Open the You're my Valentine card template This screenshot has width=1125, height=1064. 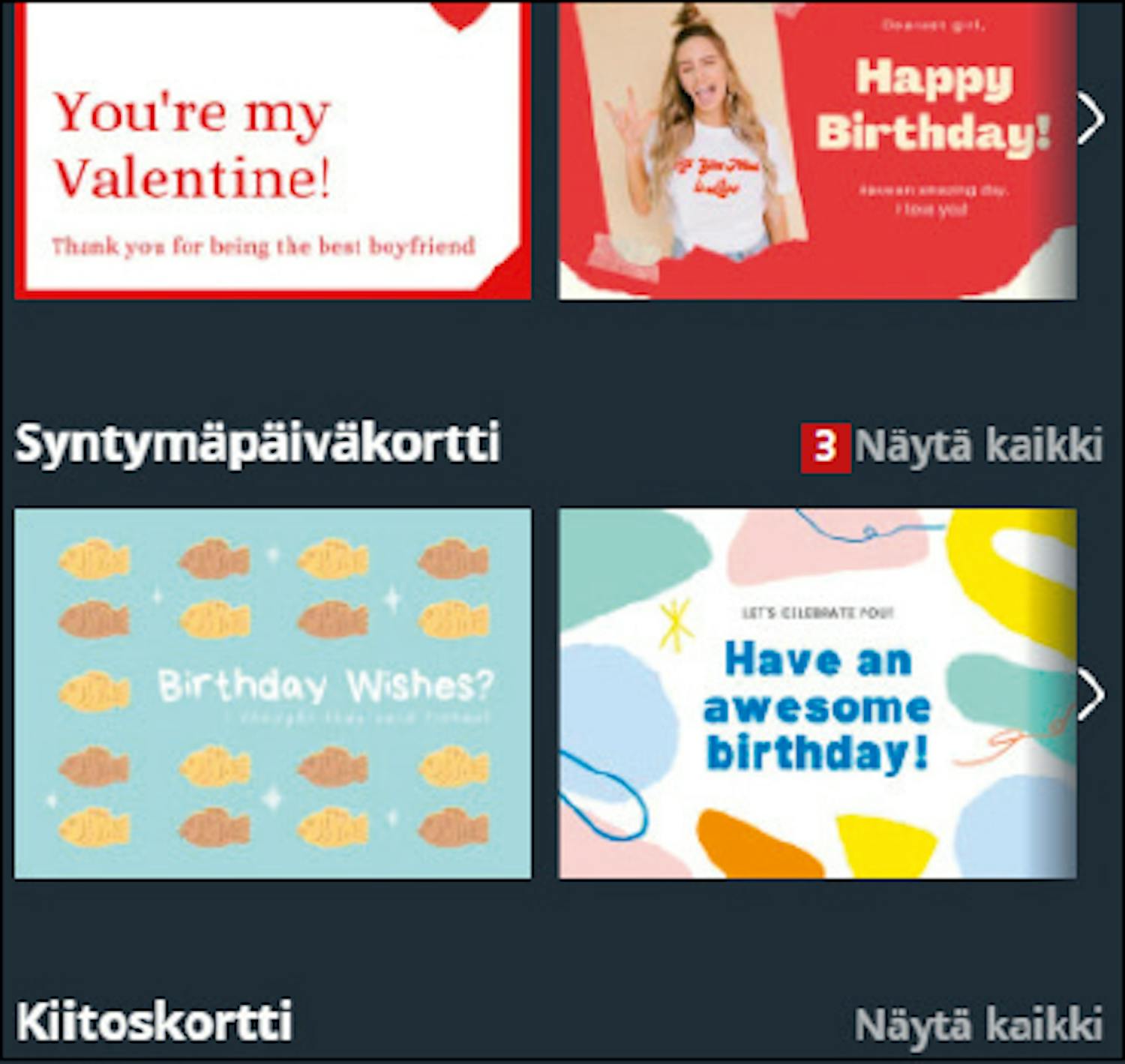(272, 150)
